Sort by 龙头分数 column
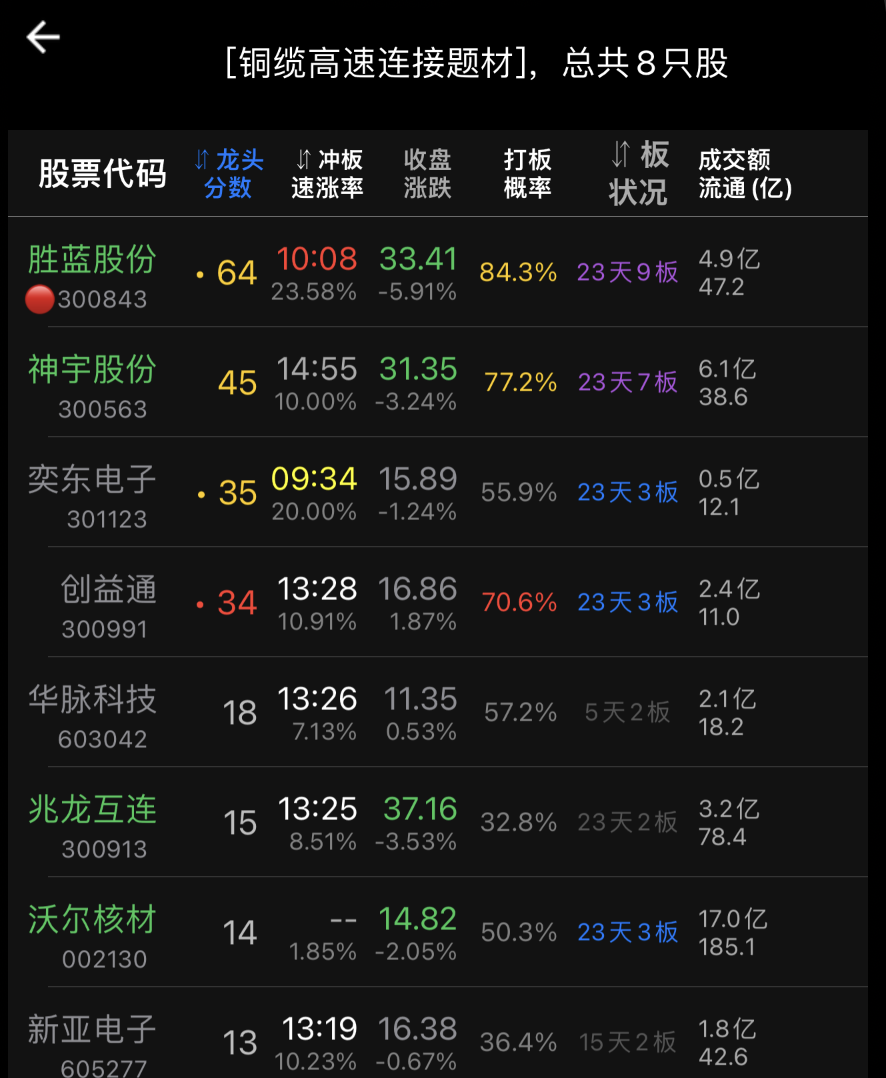886x1078 pixels. 229,173
